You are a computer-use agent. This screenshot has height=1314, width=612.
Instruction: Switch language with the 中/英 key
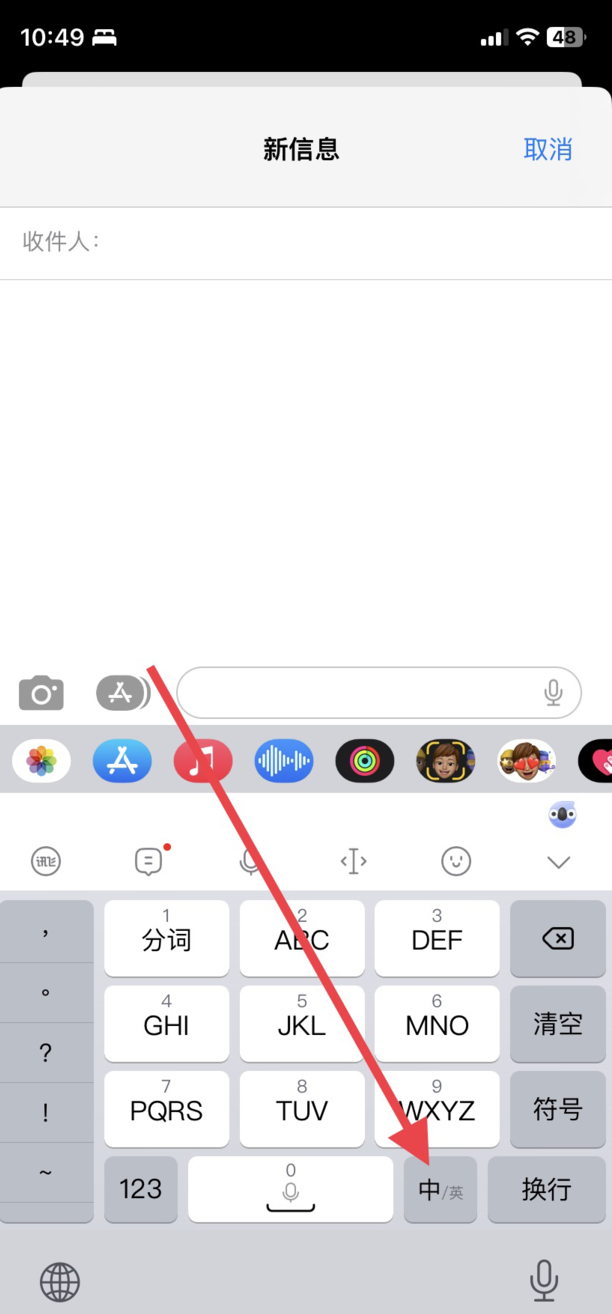click(x=440, y=1190)
